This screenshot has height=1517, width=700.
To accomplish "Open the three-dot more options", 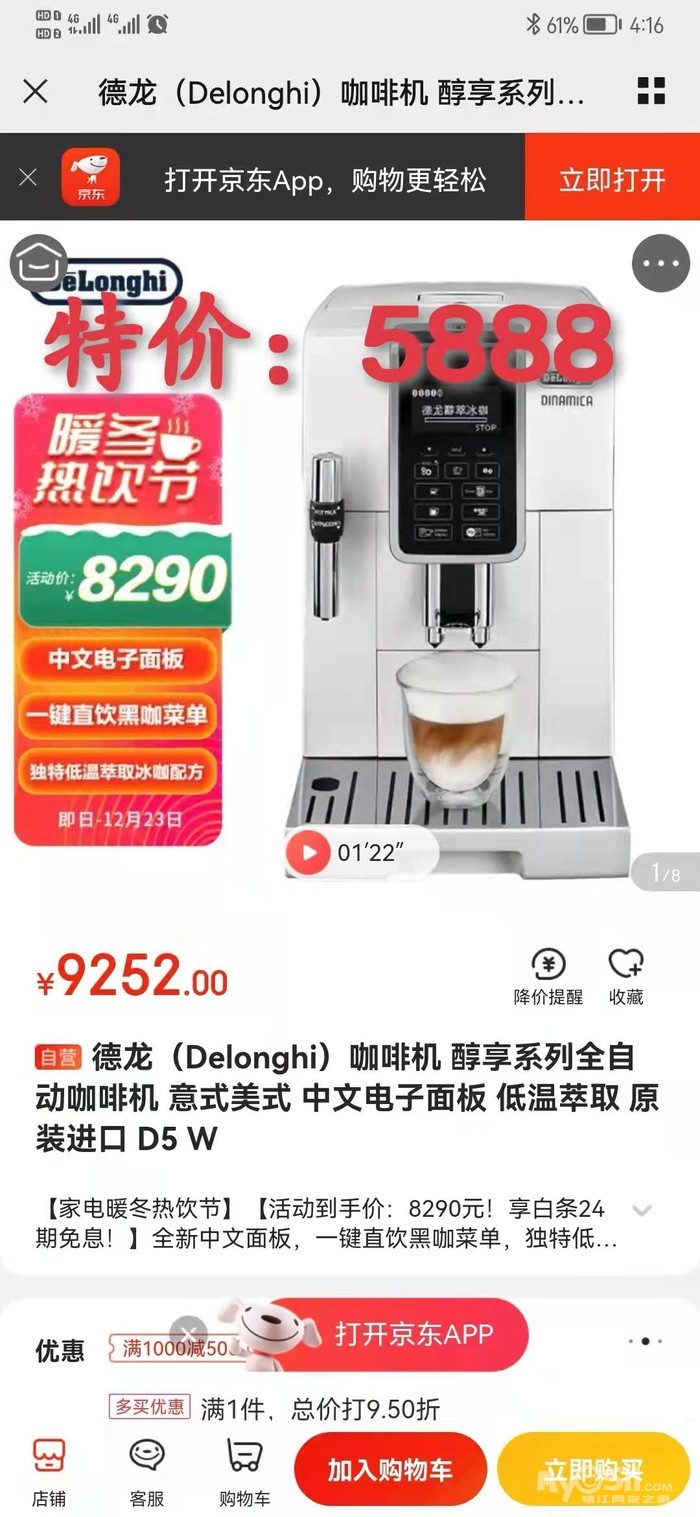I will (x=661, y=264).
